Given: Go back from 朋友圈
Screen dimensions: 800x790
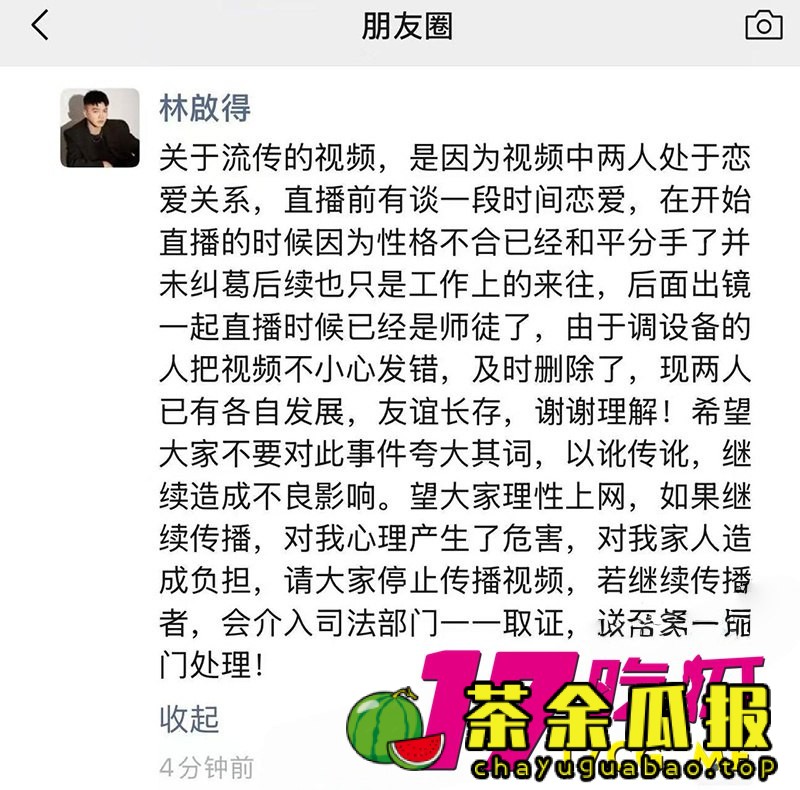Looking at the screenshot, I should [40, 26].
